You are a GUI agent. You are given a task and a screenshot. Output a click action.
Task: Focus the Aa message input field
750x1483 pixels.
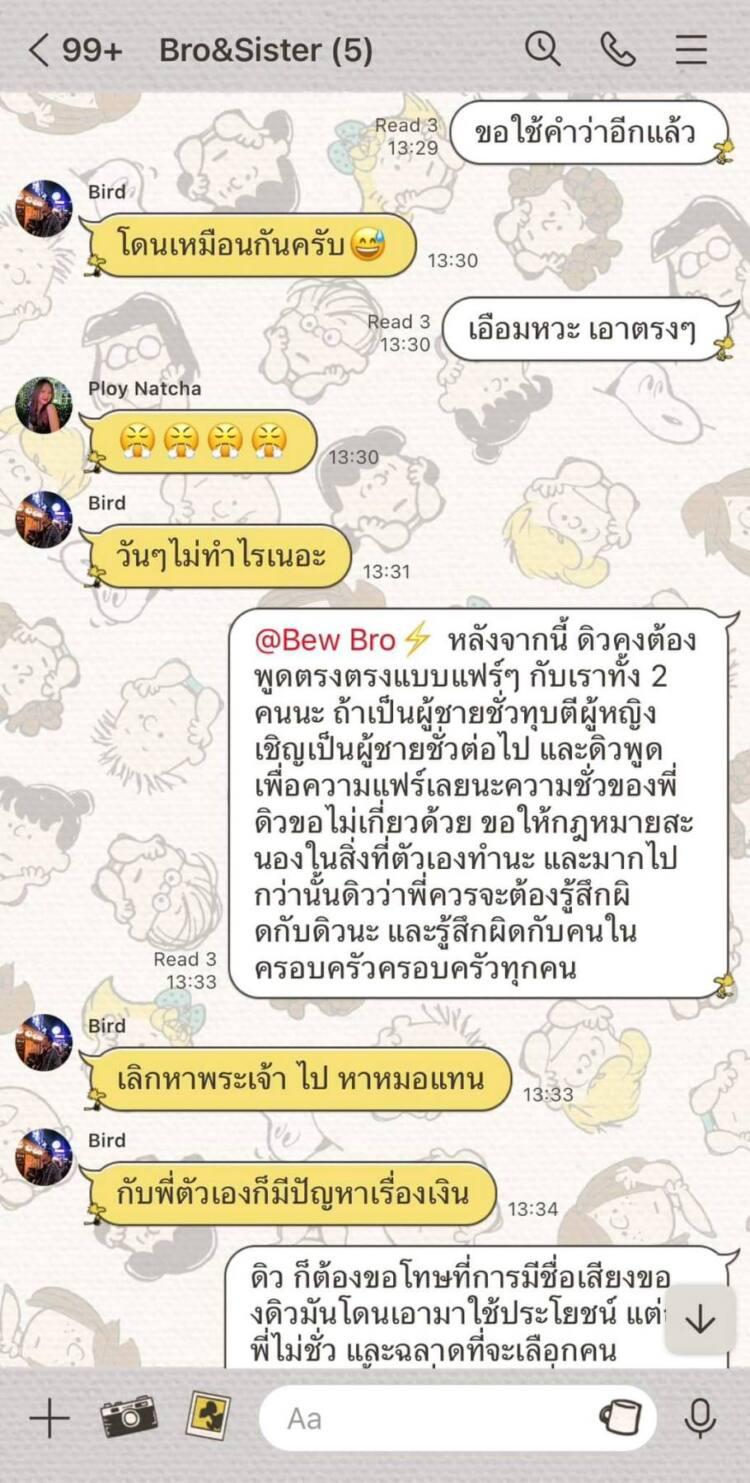click(x=430, y=1418)
